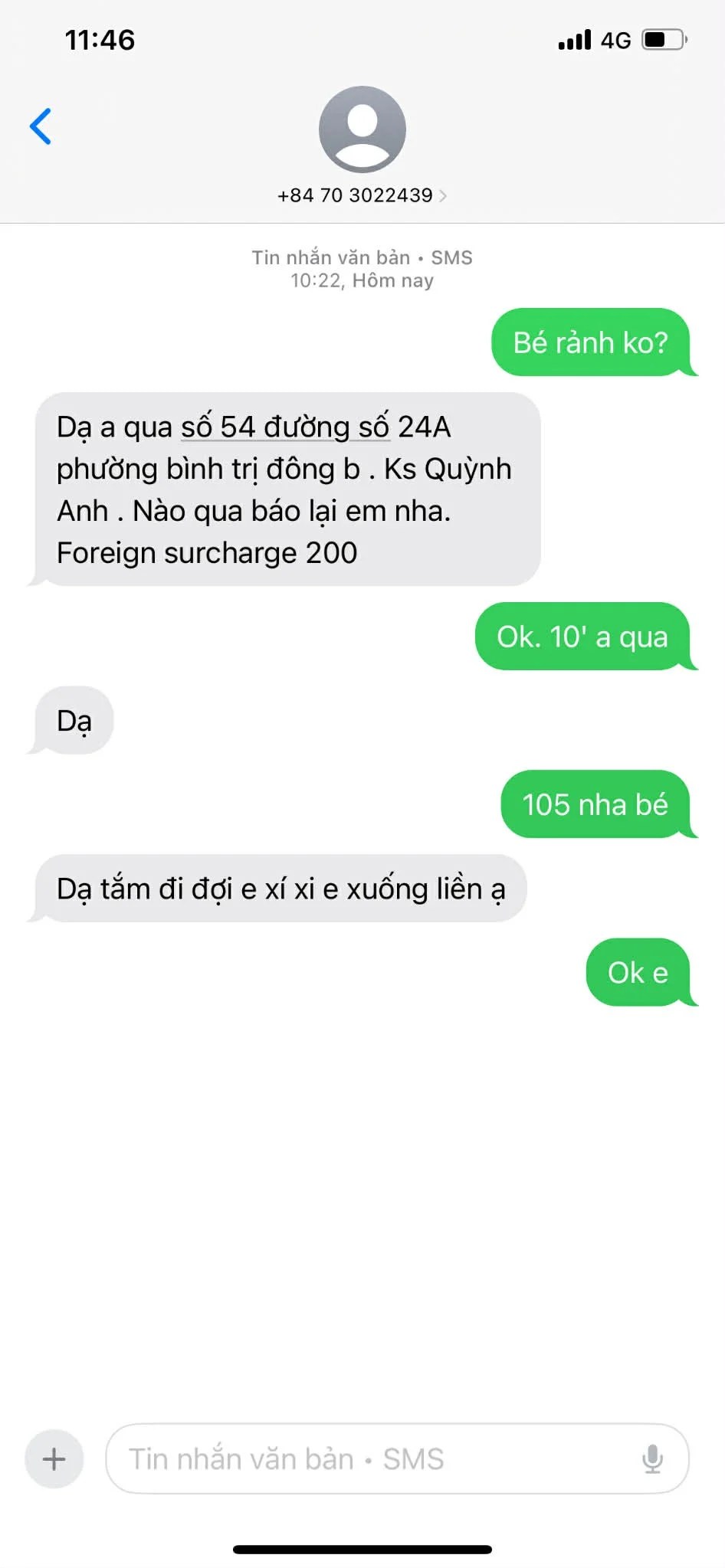Tap the plus attachment button
Screen dimensions: 725x1568
coord(54,1458)
